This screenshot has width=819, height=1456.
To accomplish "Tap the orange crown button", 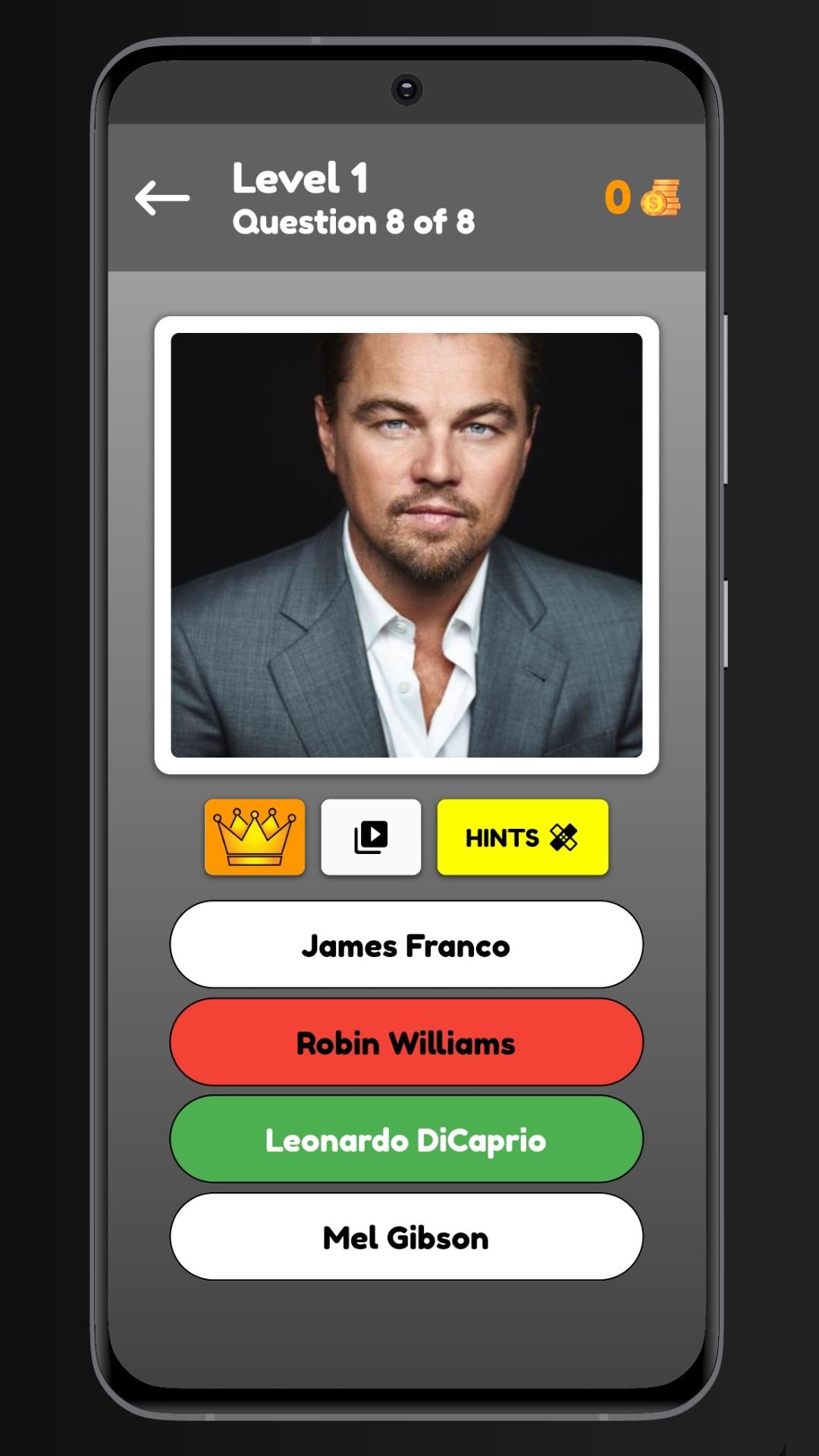I will coord(255,837).
